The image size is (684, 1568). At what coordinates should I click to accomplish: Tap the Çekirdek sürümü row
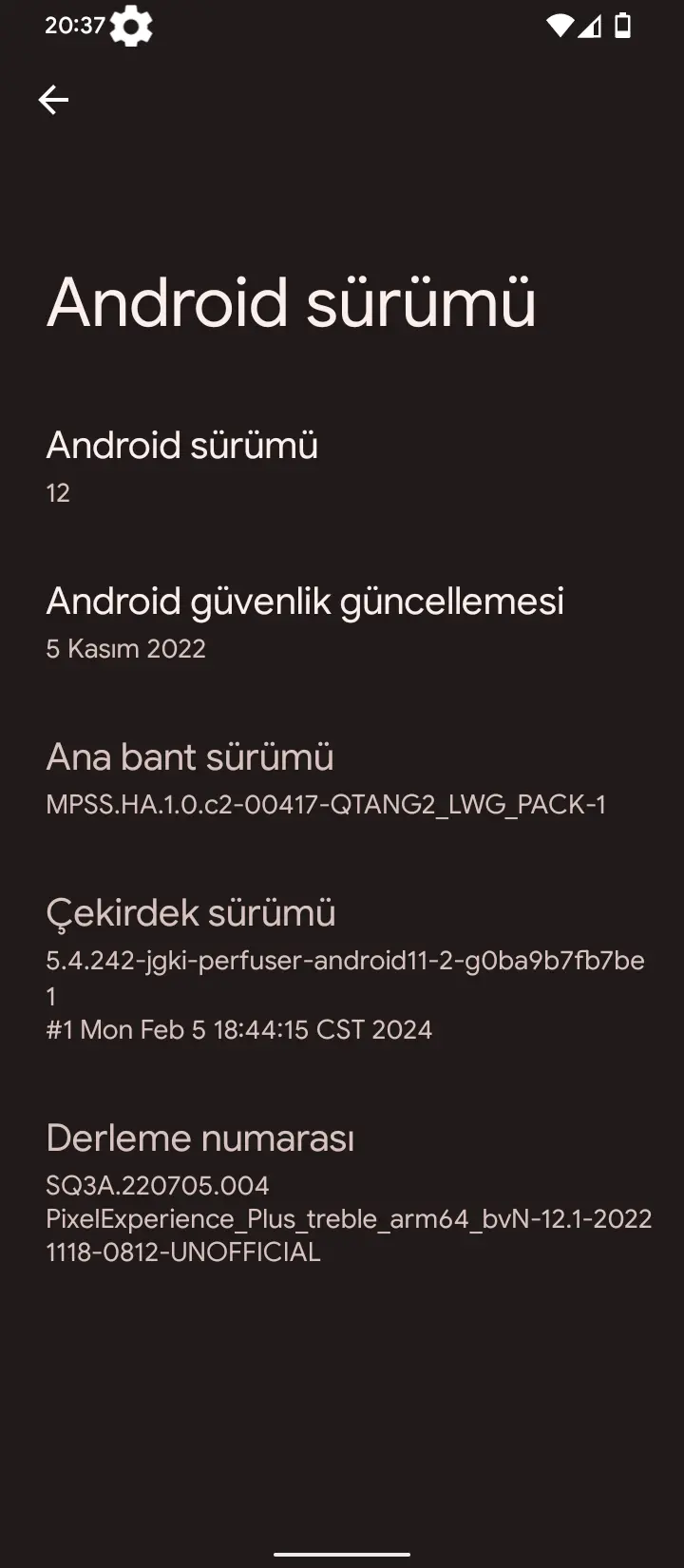pyautogui.click(x=342, y=968)
